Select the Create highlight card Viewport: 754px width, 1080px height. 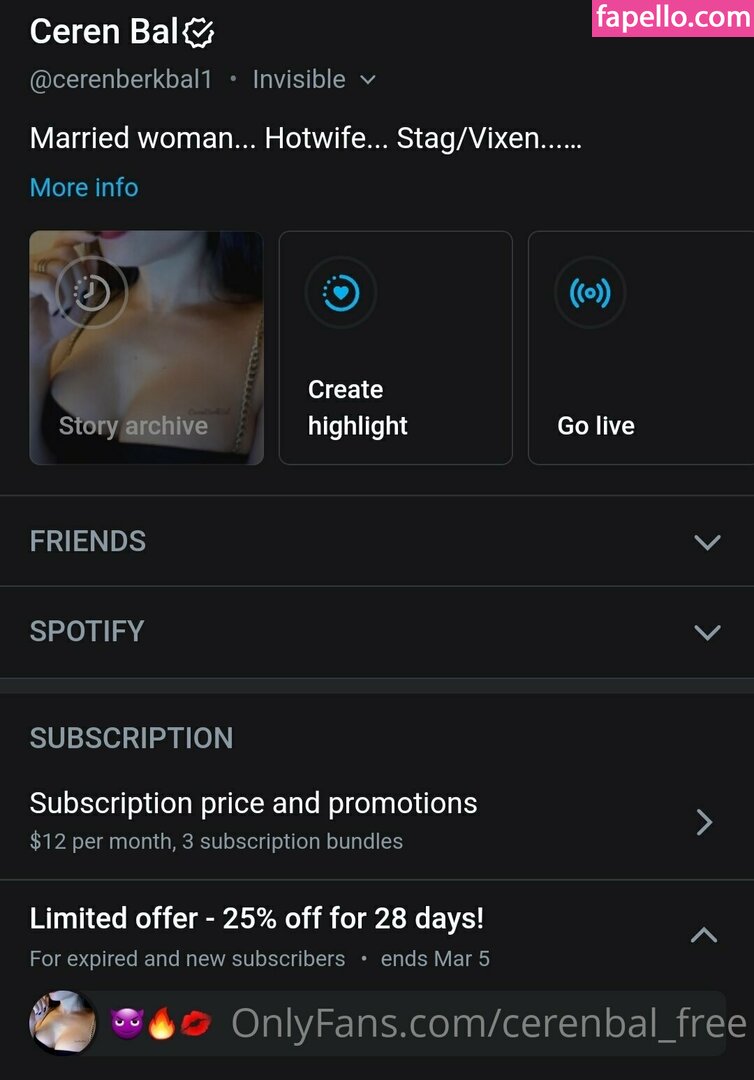point(395,348)
